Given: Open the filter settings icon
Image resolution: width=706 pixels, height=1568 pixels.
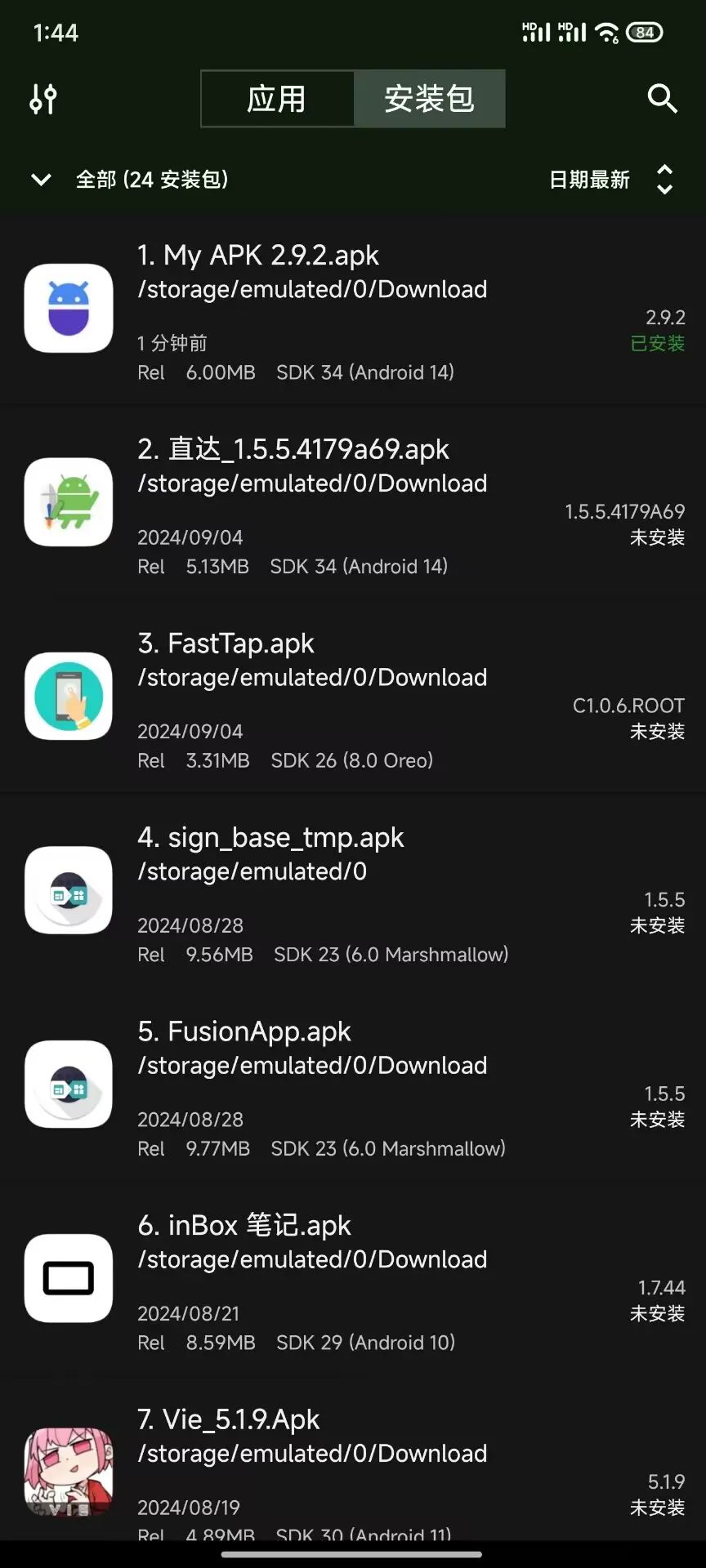Looking at the screenshot, I should [43, 99].
